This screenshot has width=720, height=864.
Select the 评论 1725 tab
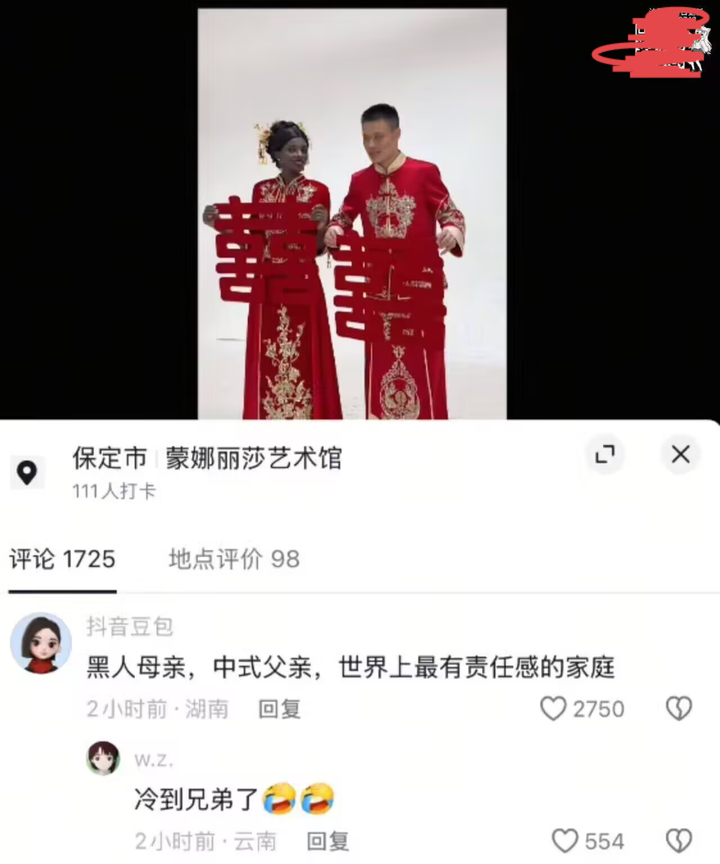tap(62, 559)
